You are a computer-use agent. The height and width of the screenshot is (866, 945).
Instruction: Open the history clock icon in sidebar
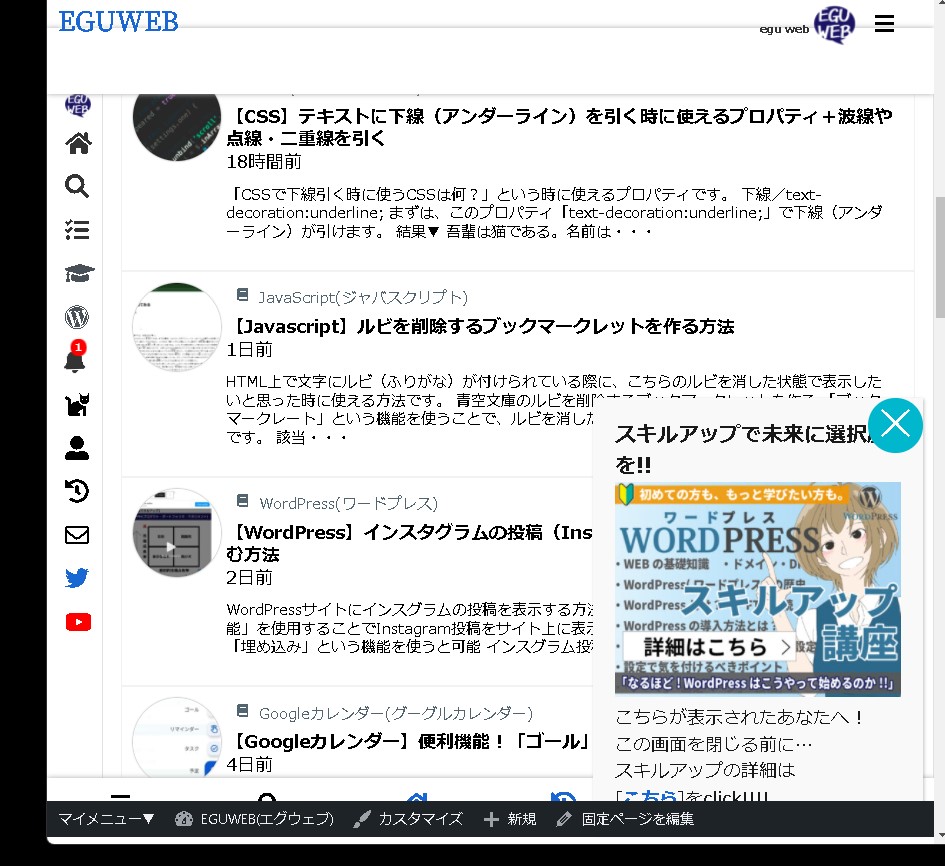[77, 491]
